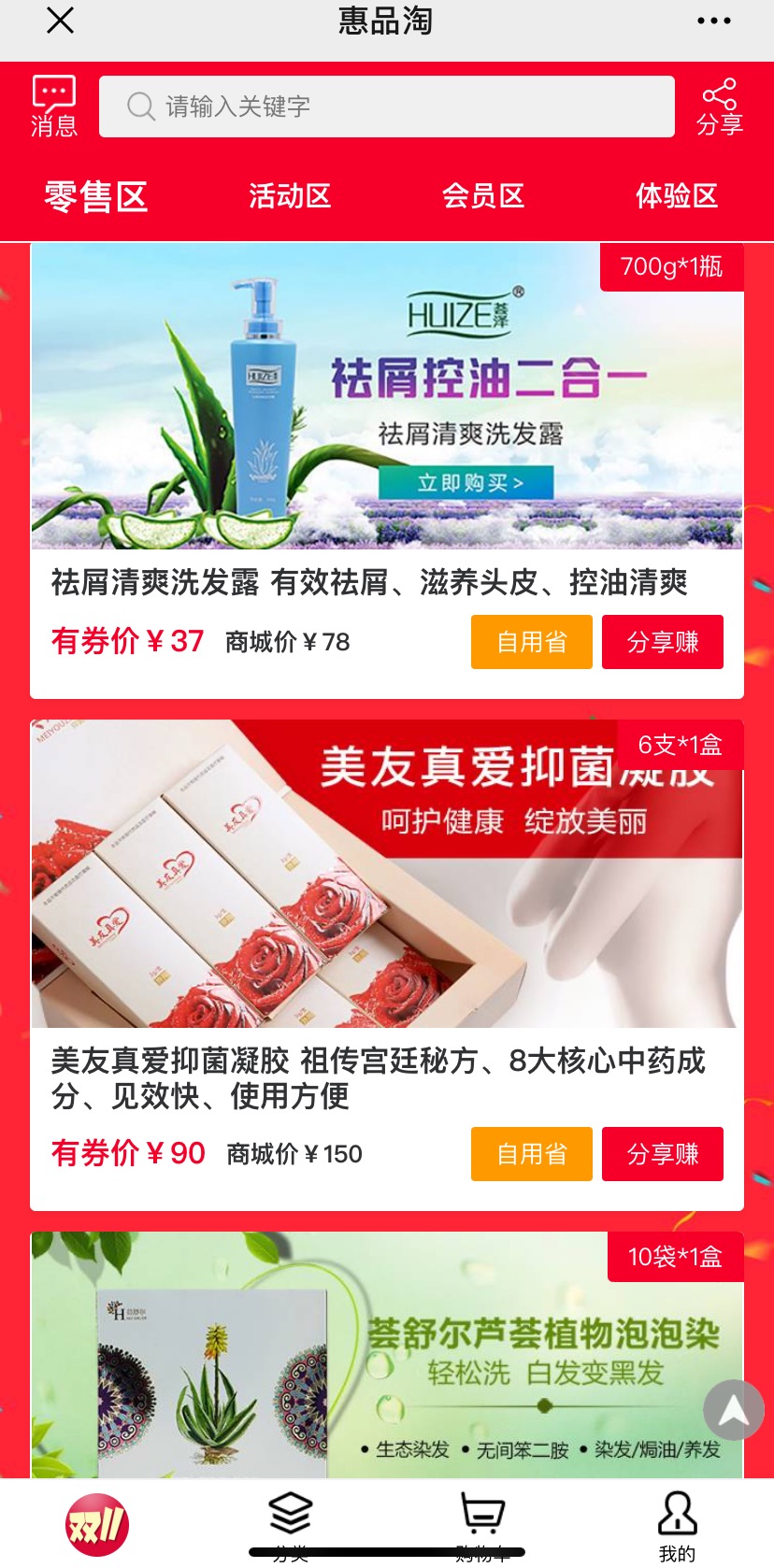Open the 消息 messages icon

(x=53, y=107)
